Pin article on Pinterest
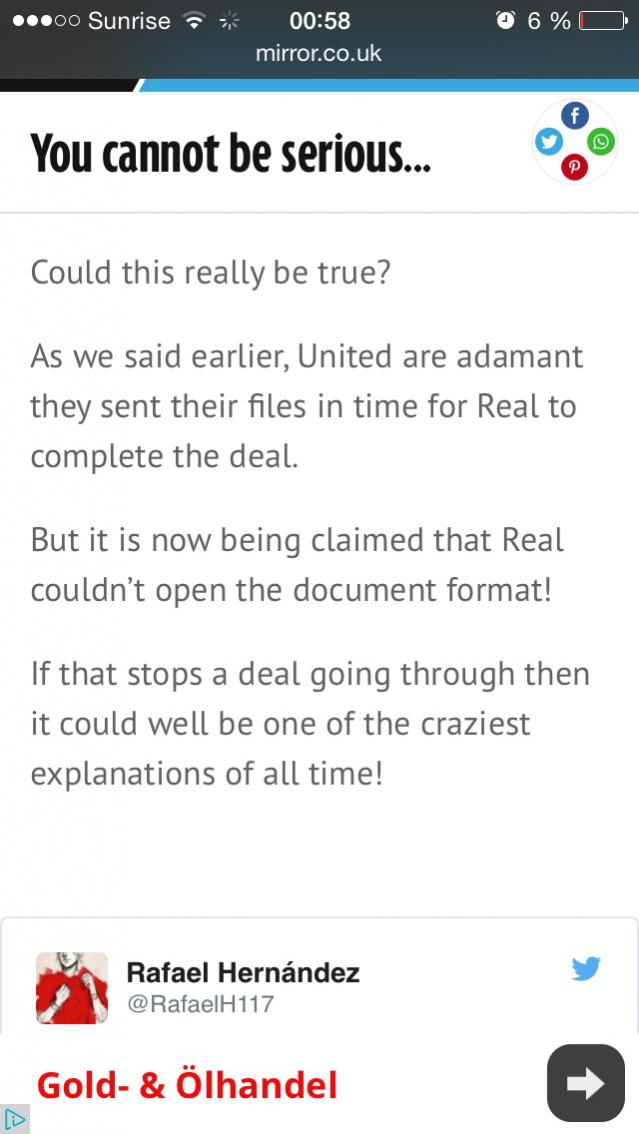The width and height of the screenshot is (639, 1134). point(574,167)
